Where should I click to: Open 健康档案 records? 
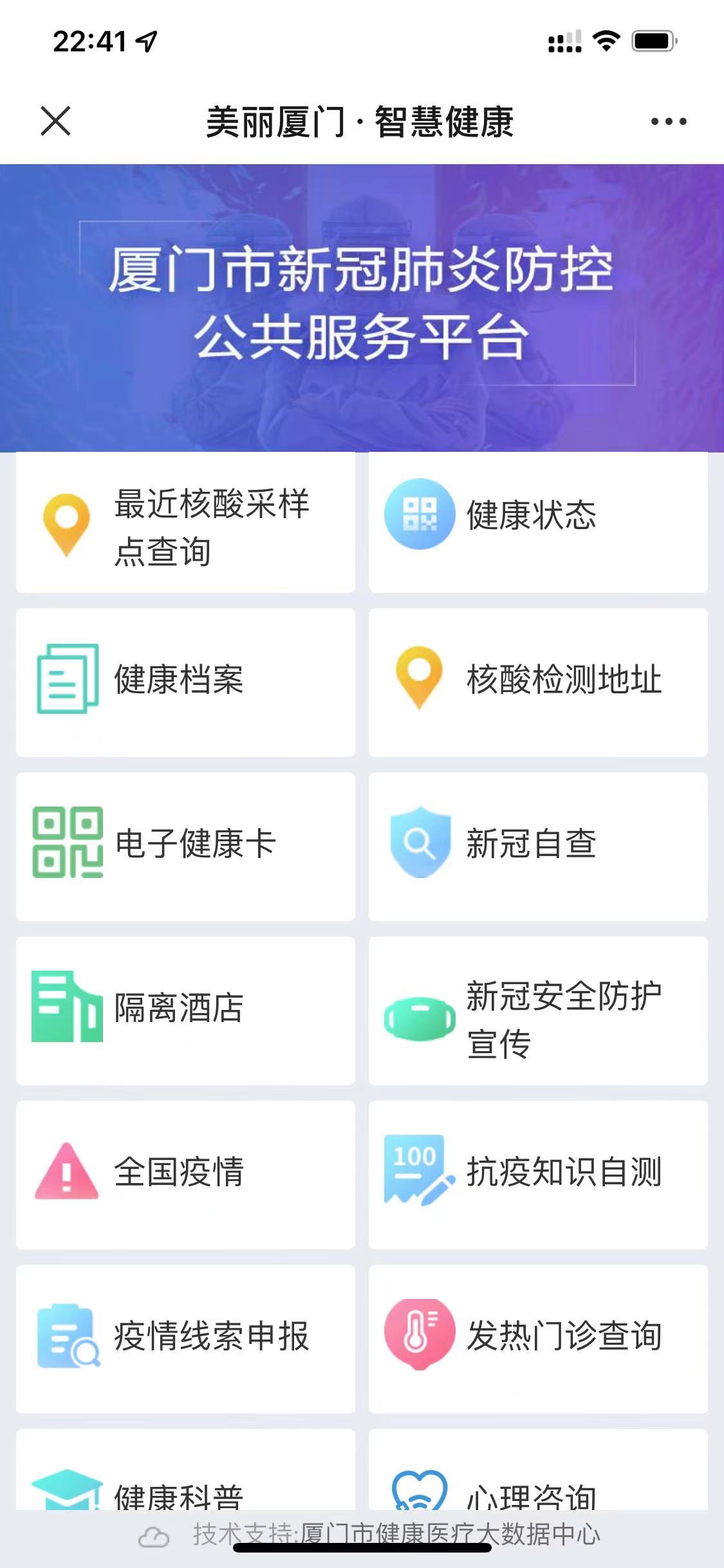(185, 681)
